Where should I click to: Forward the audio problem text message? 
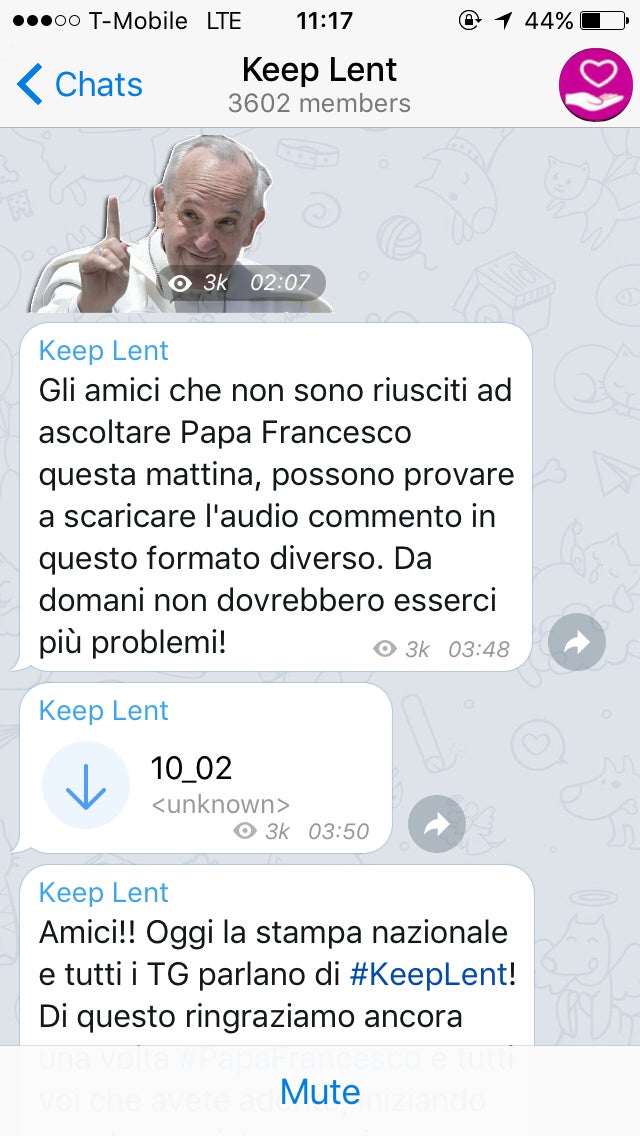coord(577,642)
